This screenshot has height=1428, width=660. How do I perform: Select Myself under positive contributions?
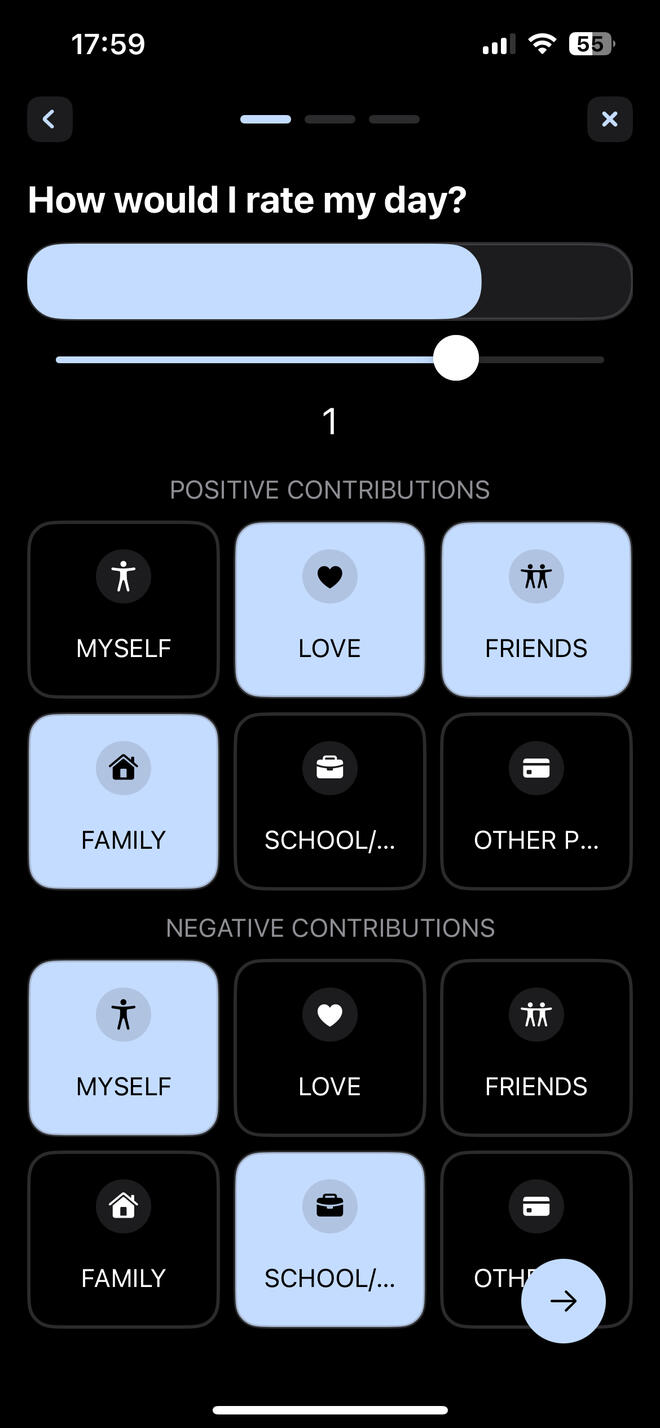click(123, 609)
